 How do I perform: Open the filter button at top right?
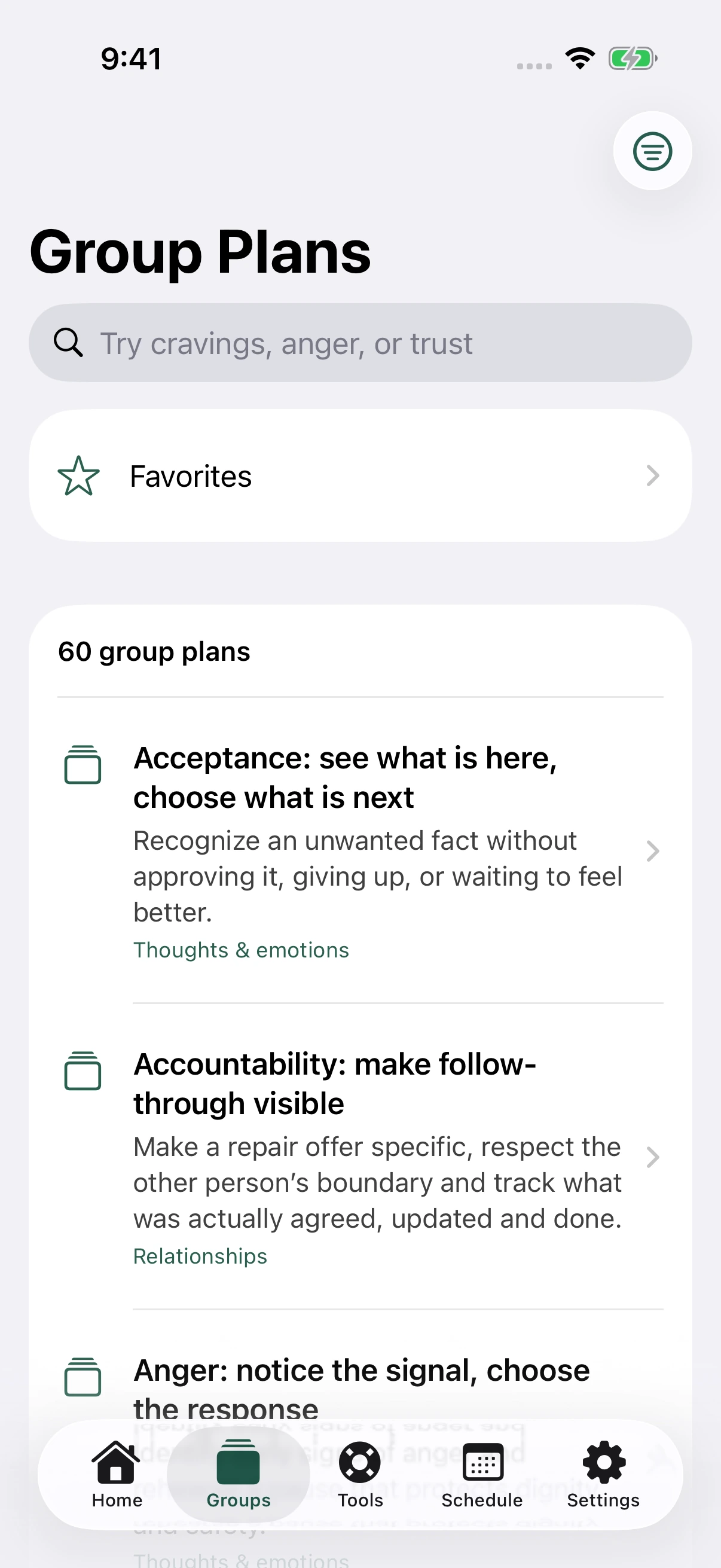pos(652,150)
